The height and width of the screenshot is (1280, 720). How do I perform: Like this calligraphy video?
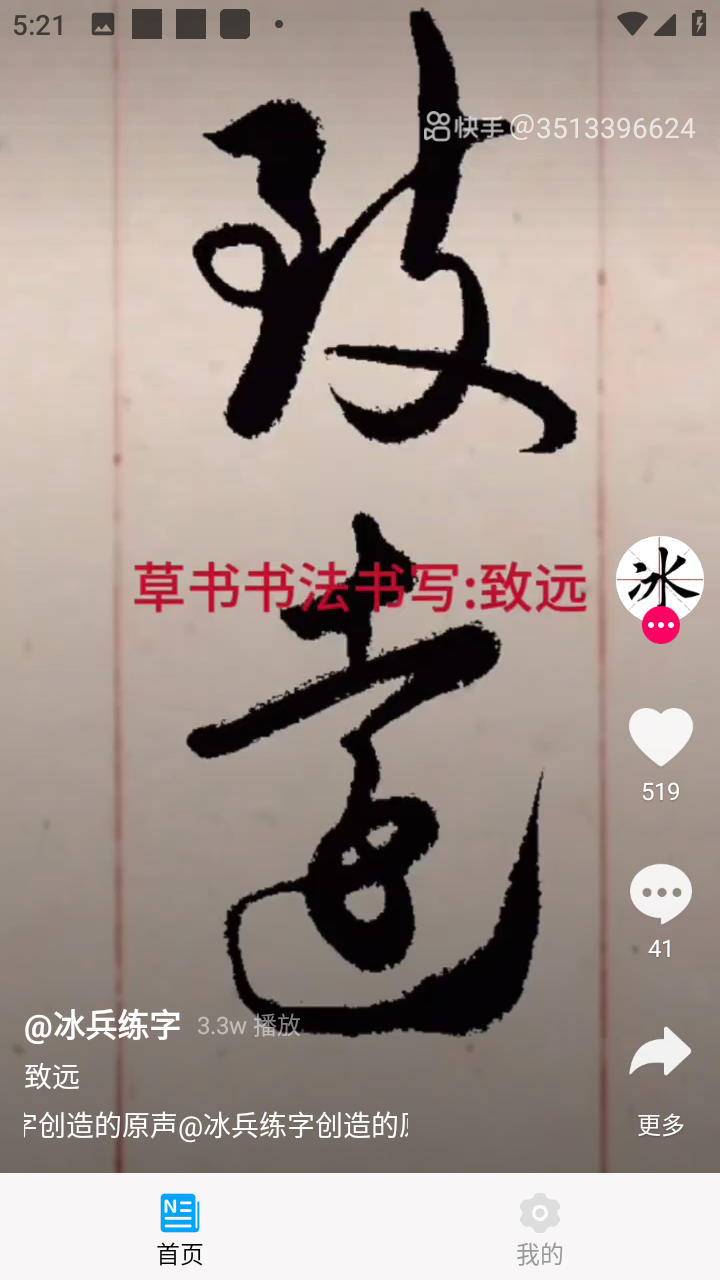pos(660,737)
